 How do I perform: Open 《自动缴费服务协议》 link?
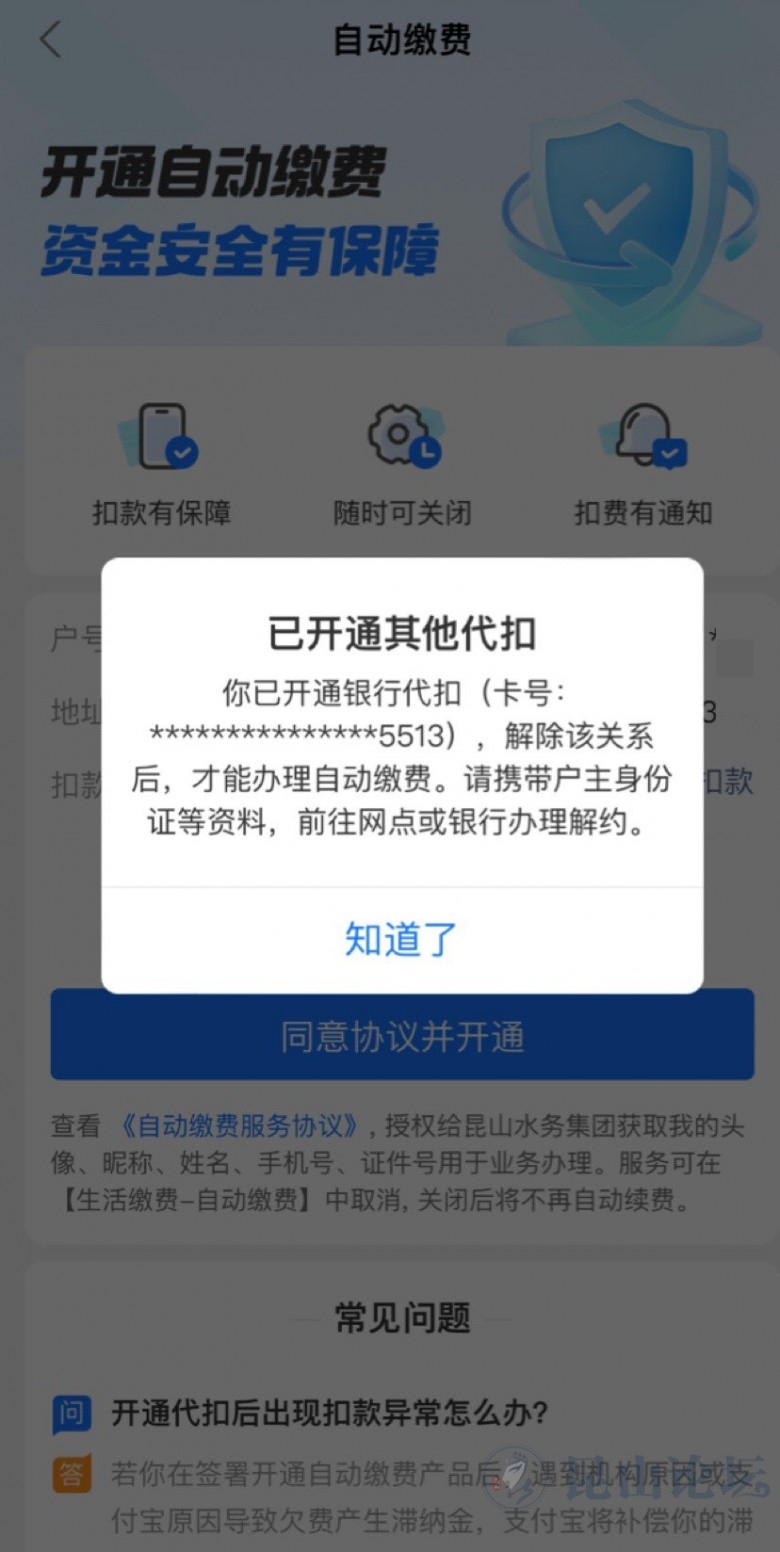tap(238, 1126)
